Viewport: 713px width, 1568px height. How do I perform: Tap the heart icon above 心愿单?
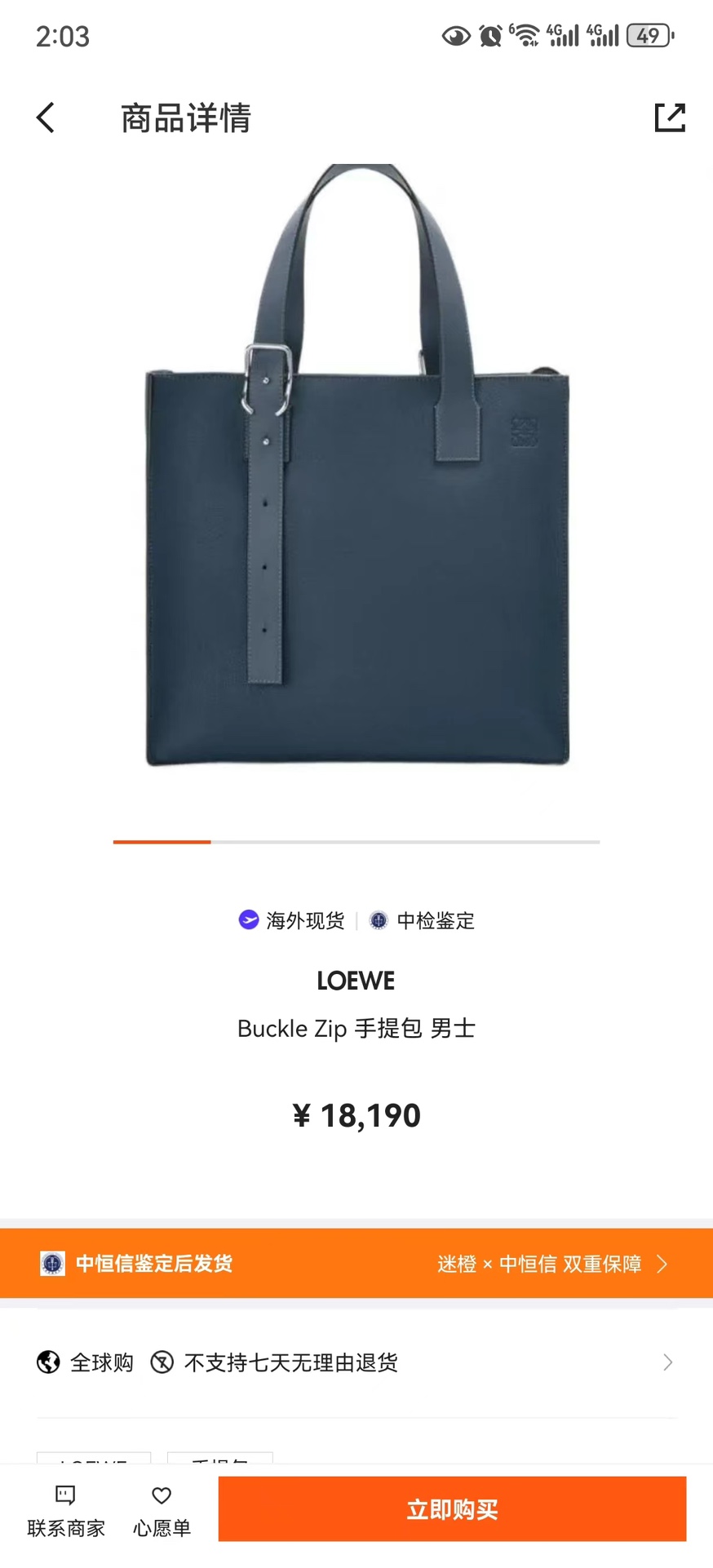pyautogui.click(x=160, y=1496)
